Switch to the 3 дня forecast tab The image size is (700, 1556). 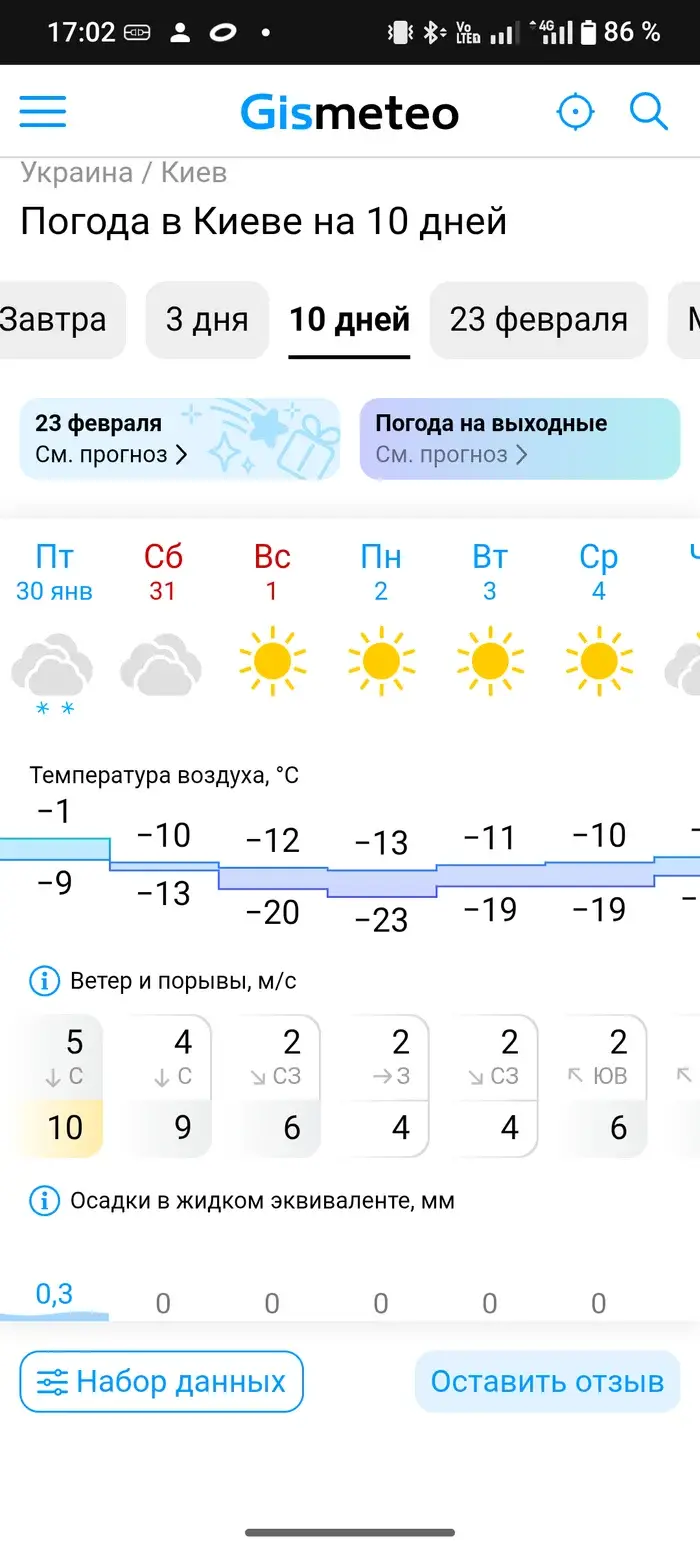[x=207, y=320]
